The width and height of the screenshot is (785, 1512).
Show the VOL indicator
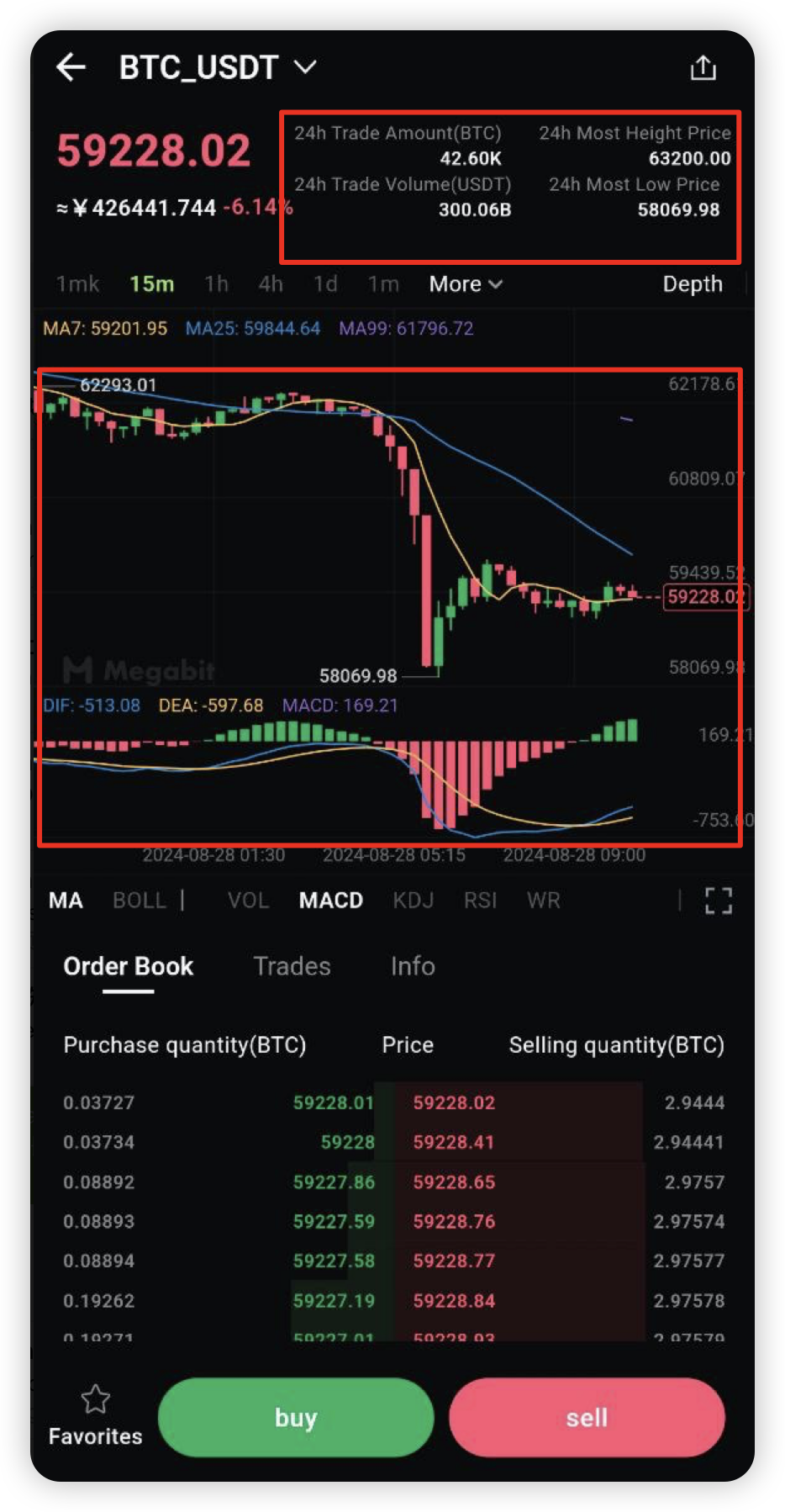[x=248, y=901]
